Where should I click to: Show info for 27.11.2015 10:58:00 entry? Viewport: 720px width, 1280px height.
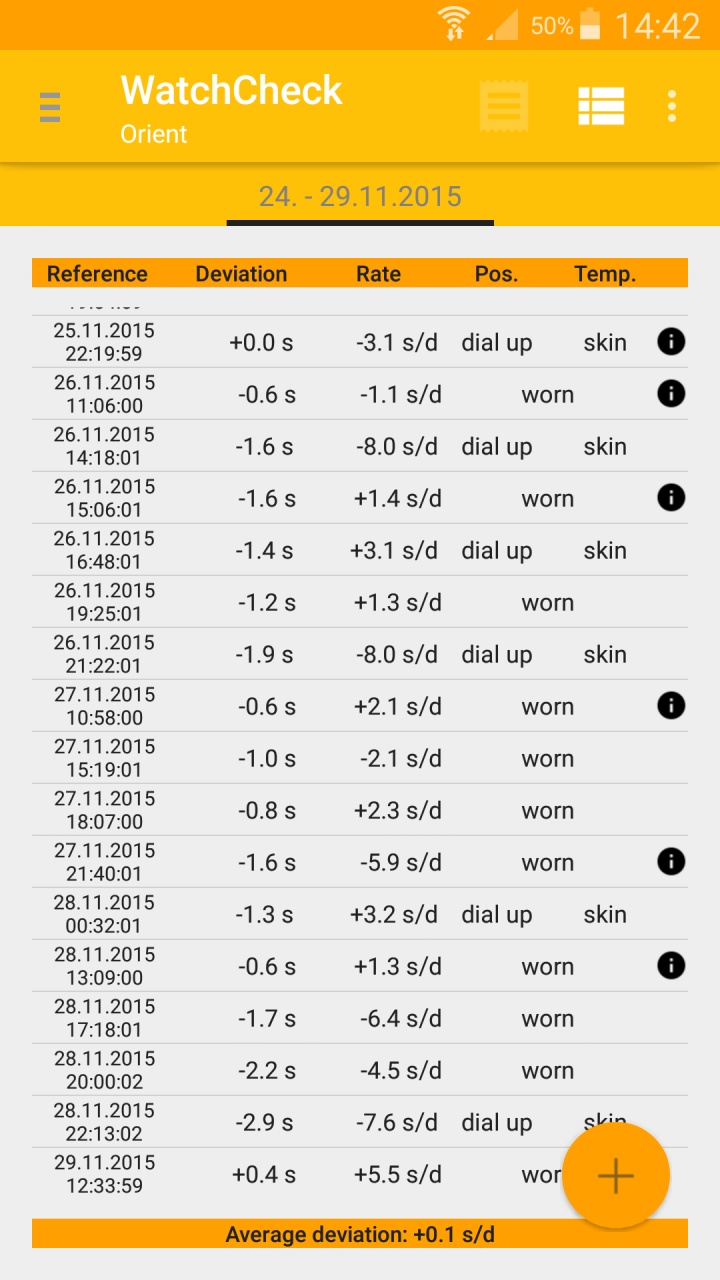pyautogui.click(x=671, y=706)
